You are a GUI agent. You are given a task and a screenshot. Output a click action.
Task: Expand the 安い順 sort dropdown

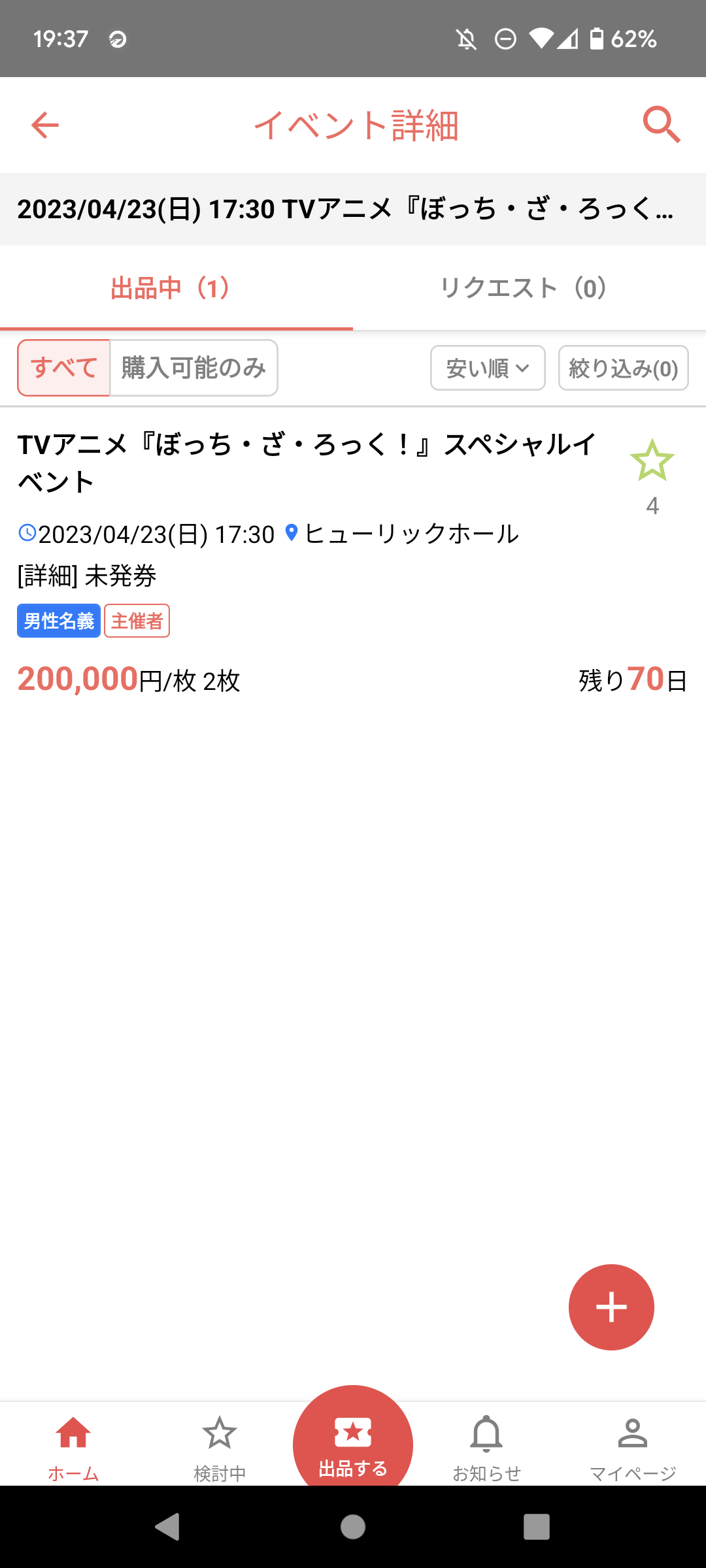[x=488, y=368]
